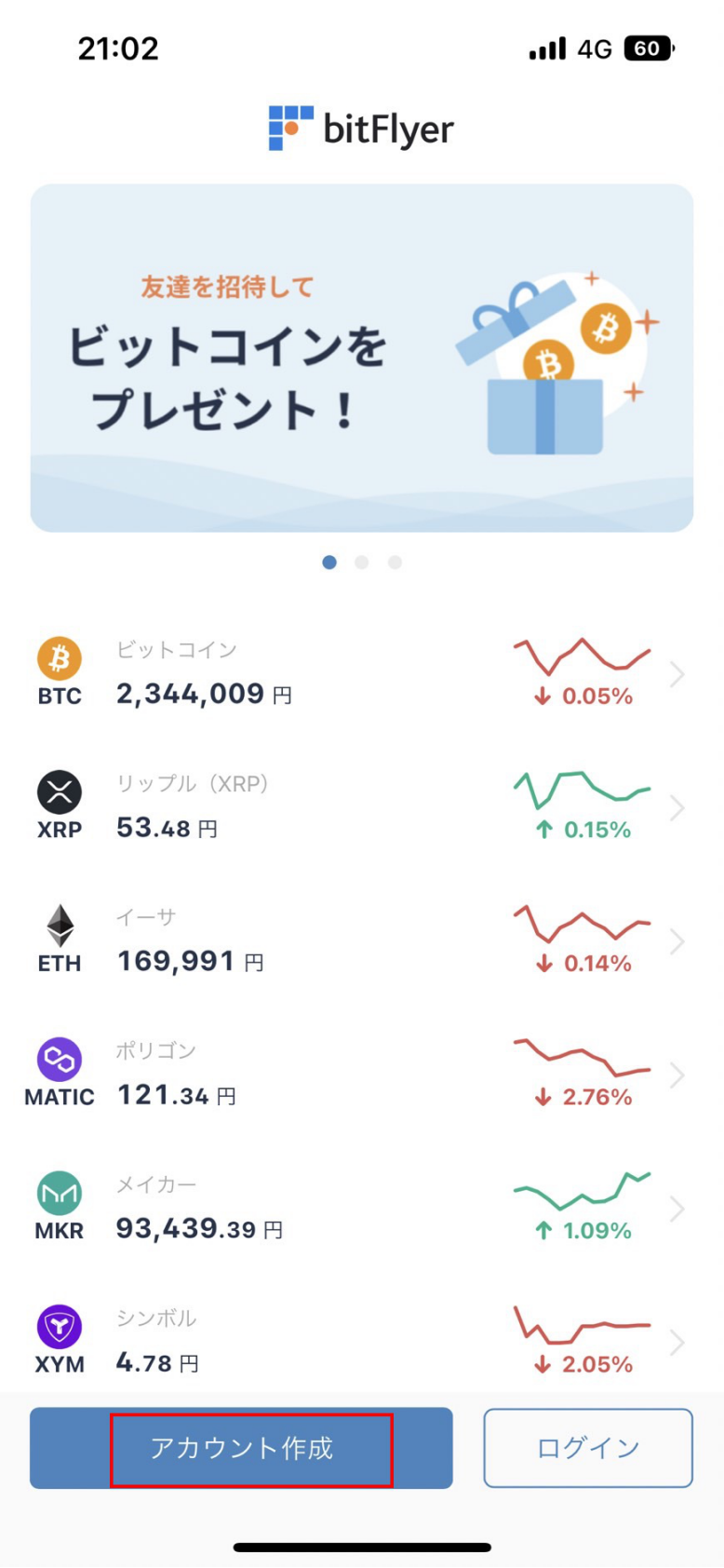Viewport: 724px width, 1568px height.
Task: Tap the ログイン button
Action: pyautogui.click(x=587, y=1448)
